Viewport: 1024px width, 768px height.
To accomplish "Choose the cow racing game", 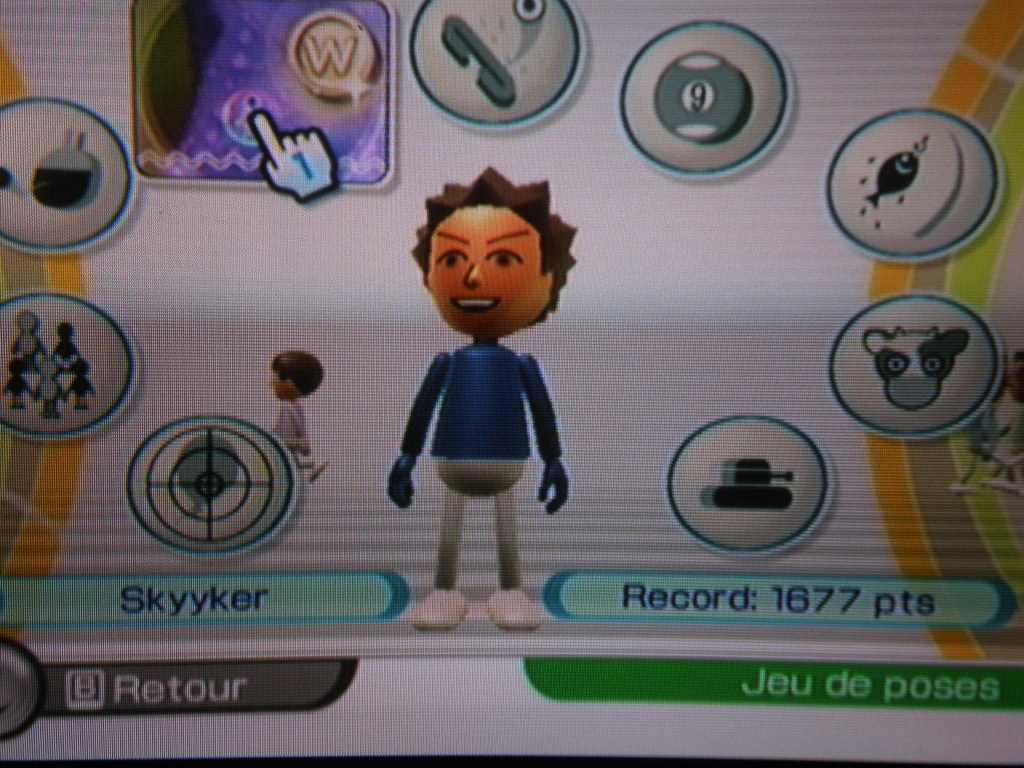I will coord(914,365).
